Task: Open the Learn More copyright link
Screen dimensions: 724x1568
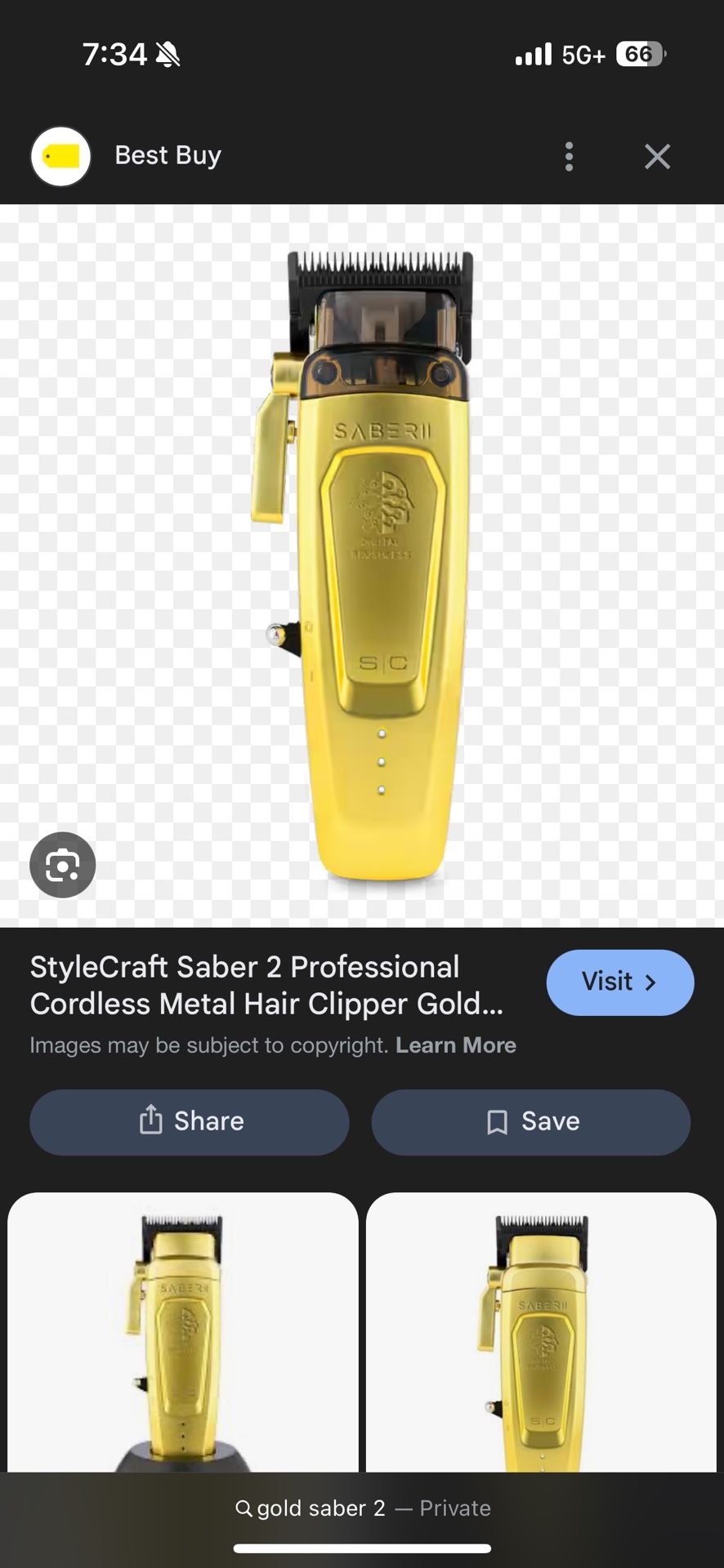Action: pos(456,1045)
